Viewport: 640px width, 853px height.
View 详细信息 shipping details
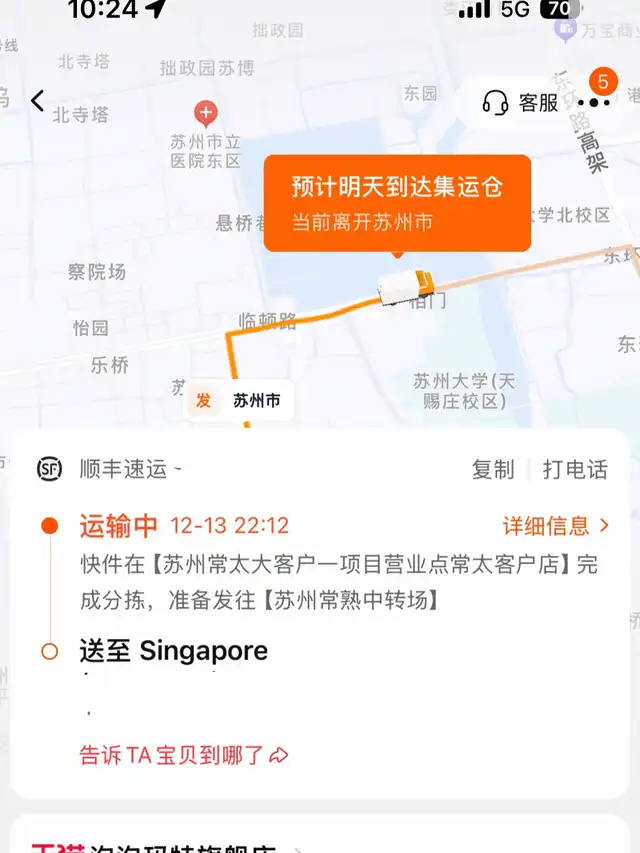point(555,525)
